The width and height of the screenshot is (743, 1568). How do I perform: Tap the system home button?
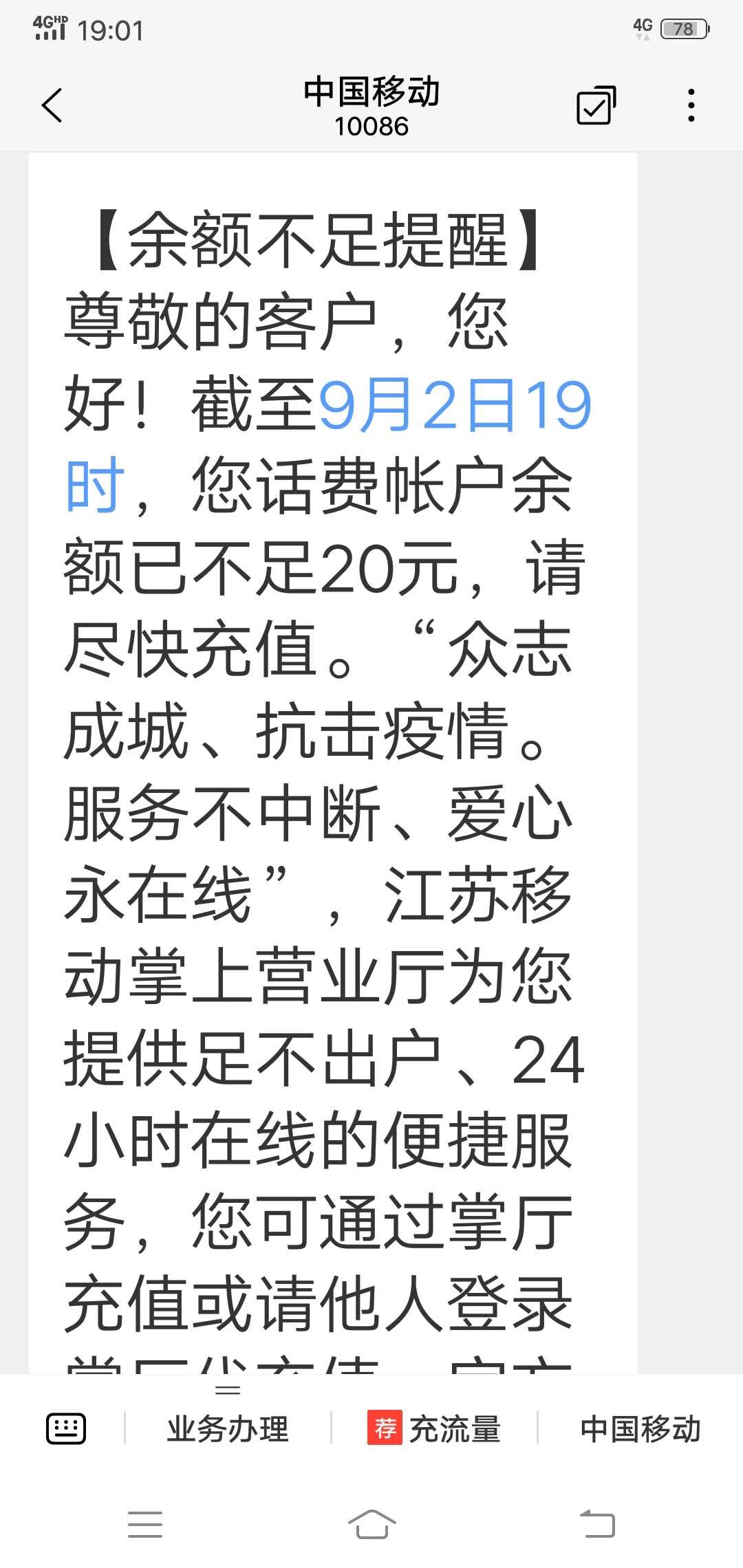tap(371, 1523)
